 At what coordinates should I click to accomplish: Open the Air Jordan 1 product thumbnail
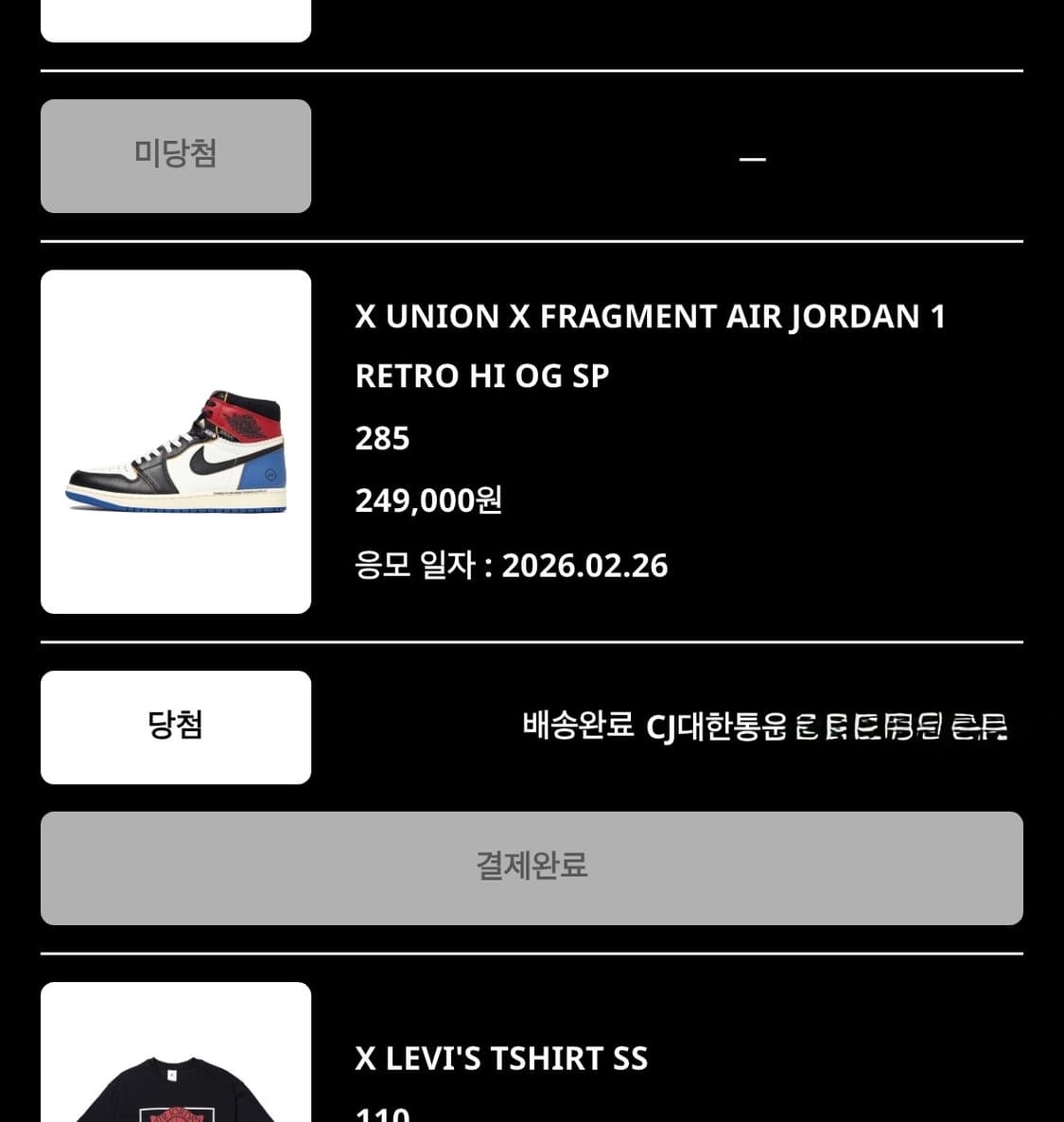(x=175, y=441)
